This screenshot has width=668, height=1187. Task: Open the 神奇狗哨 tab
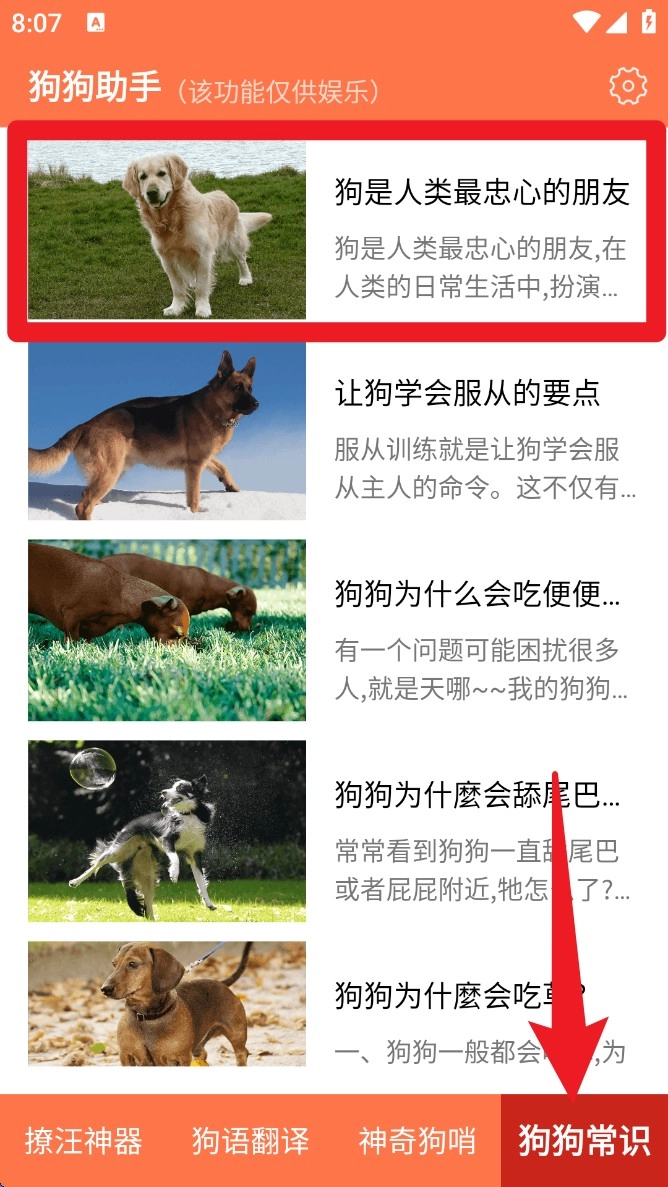[417, 1141]
